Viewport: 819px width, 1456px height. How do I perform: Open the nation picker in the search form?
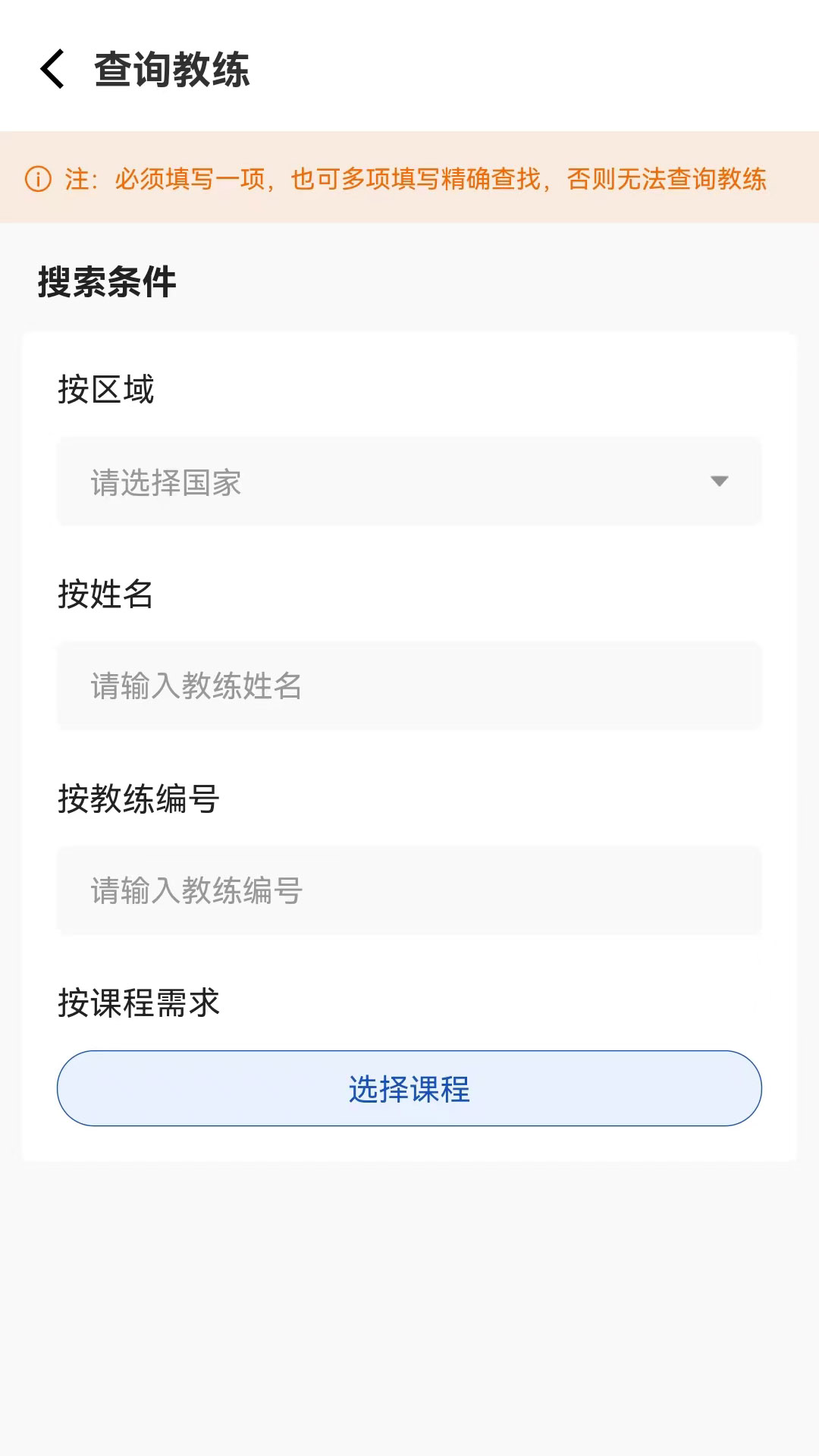click(x=409, y=481)
